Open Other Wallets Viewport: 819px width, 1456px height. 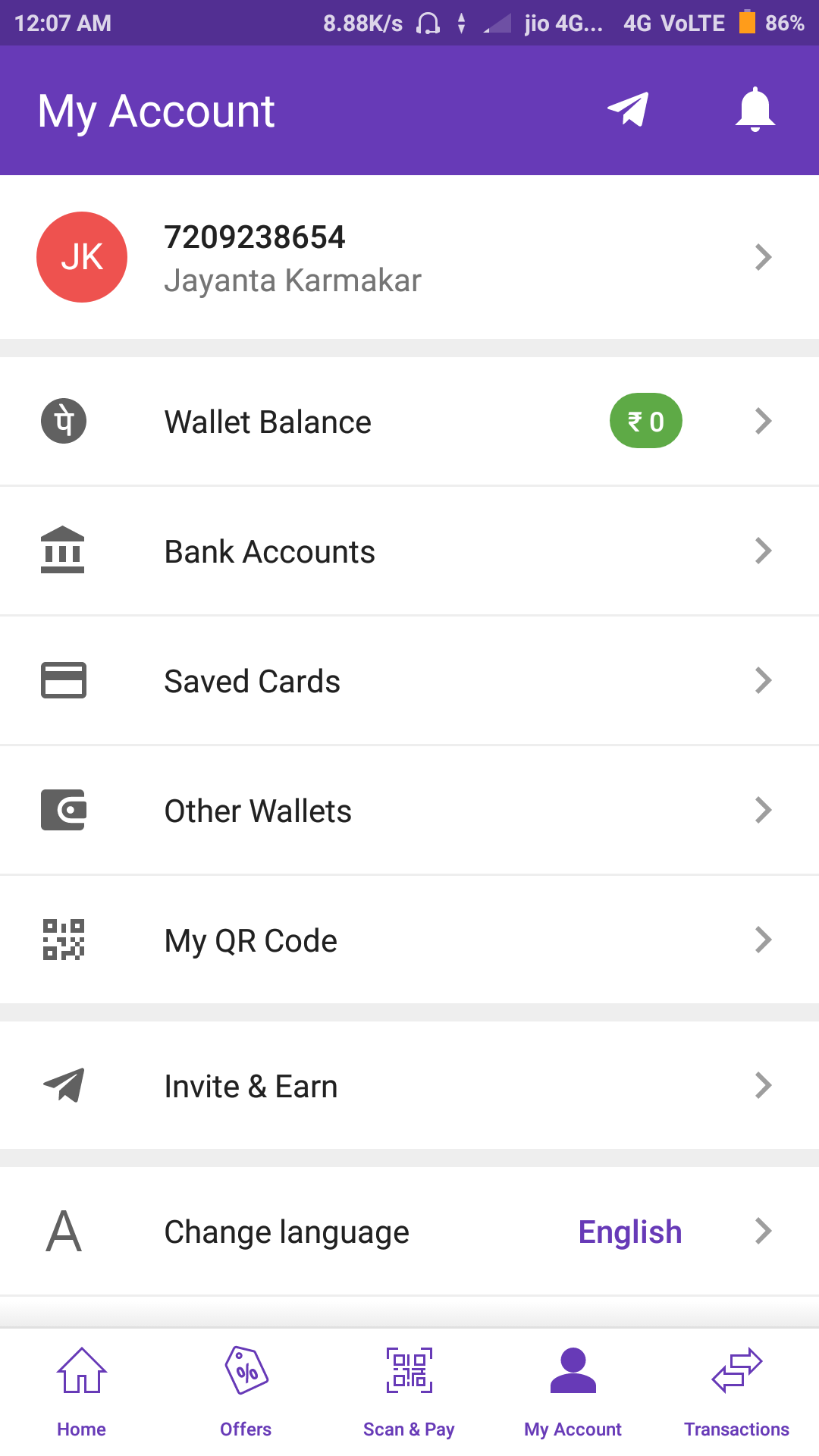409,811
